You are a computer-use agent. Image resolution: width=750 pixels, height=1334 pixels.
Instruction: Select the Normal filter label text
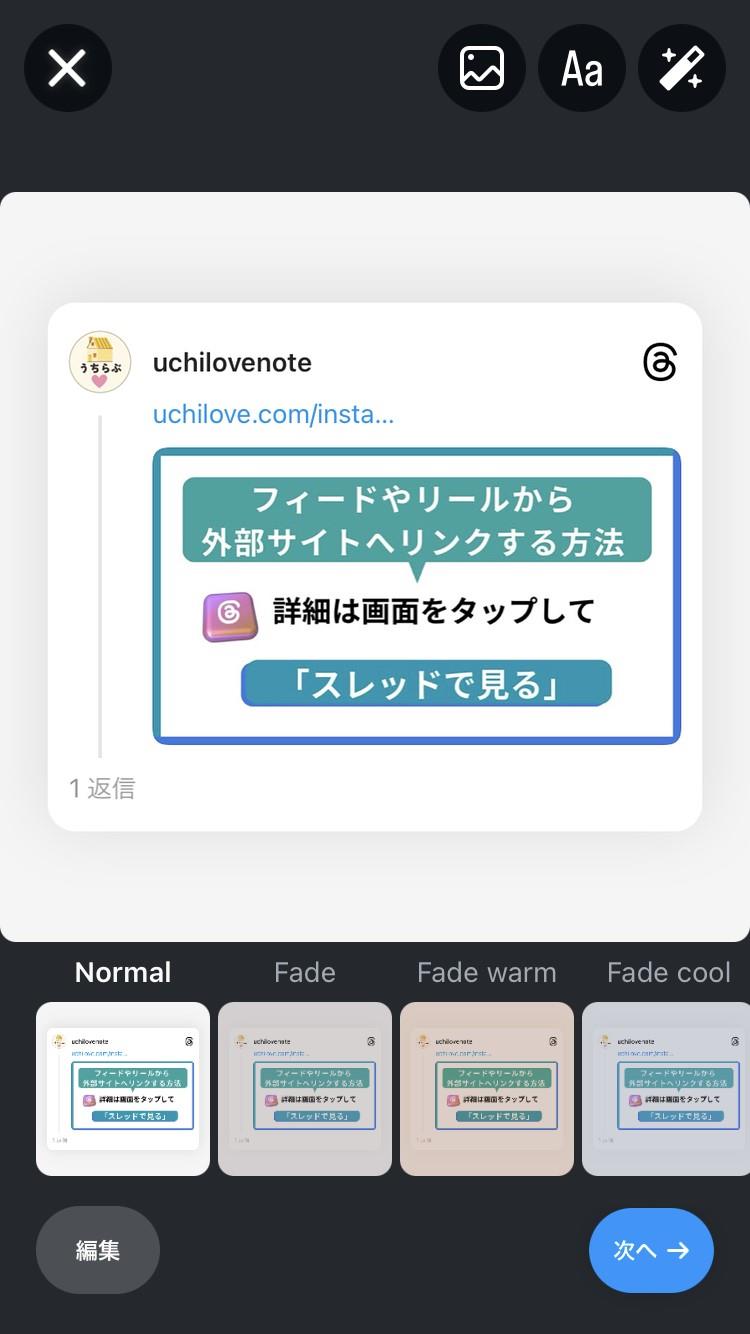coord(122,971)
